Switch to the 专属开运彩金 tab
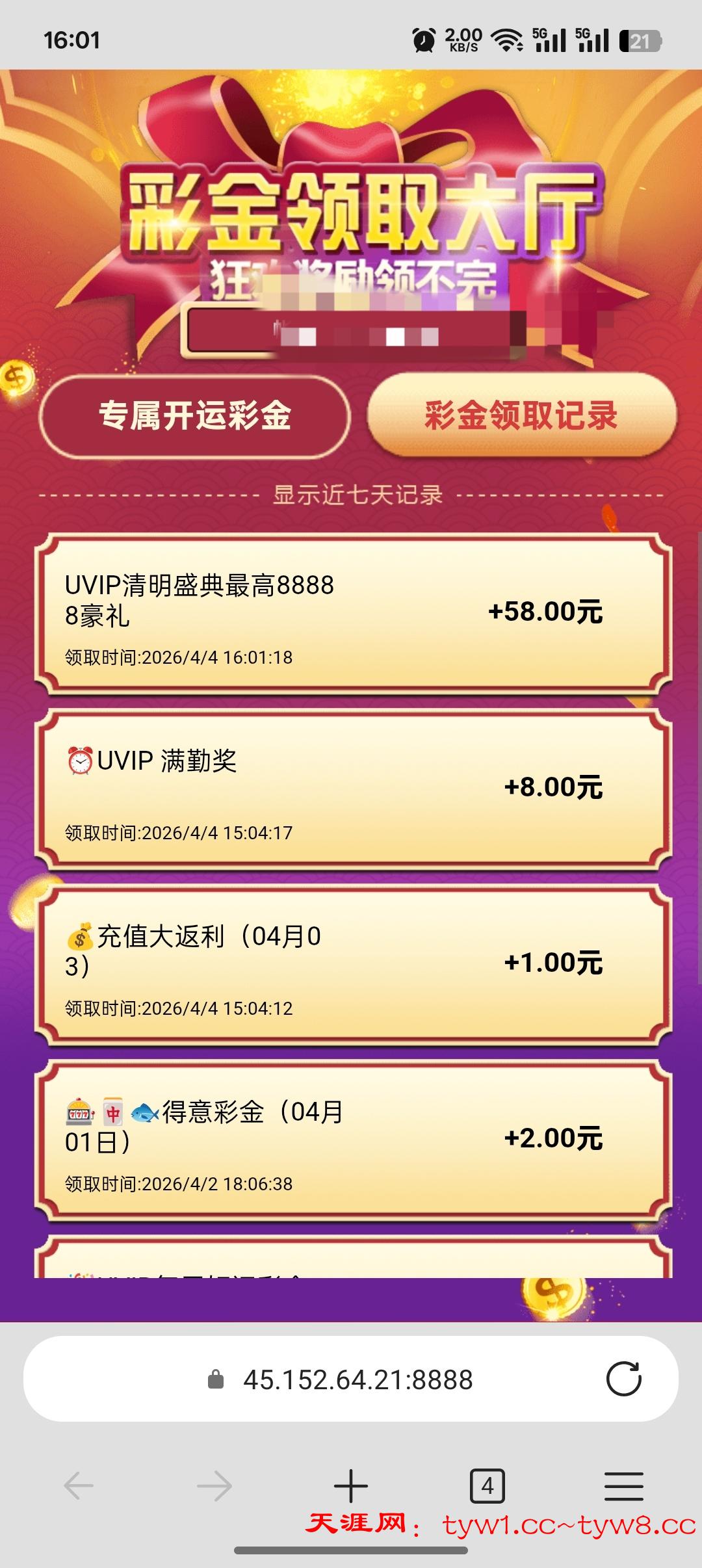The width and height of the screenshot is (702, 1568). pyautogui.click(x=194, y=416)
